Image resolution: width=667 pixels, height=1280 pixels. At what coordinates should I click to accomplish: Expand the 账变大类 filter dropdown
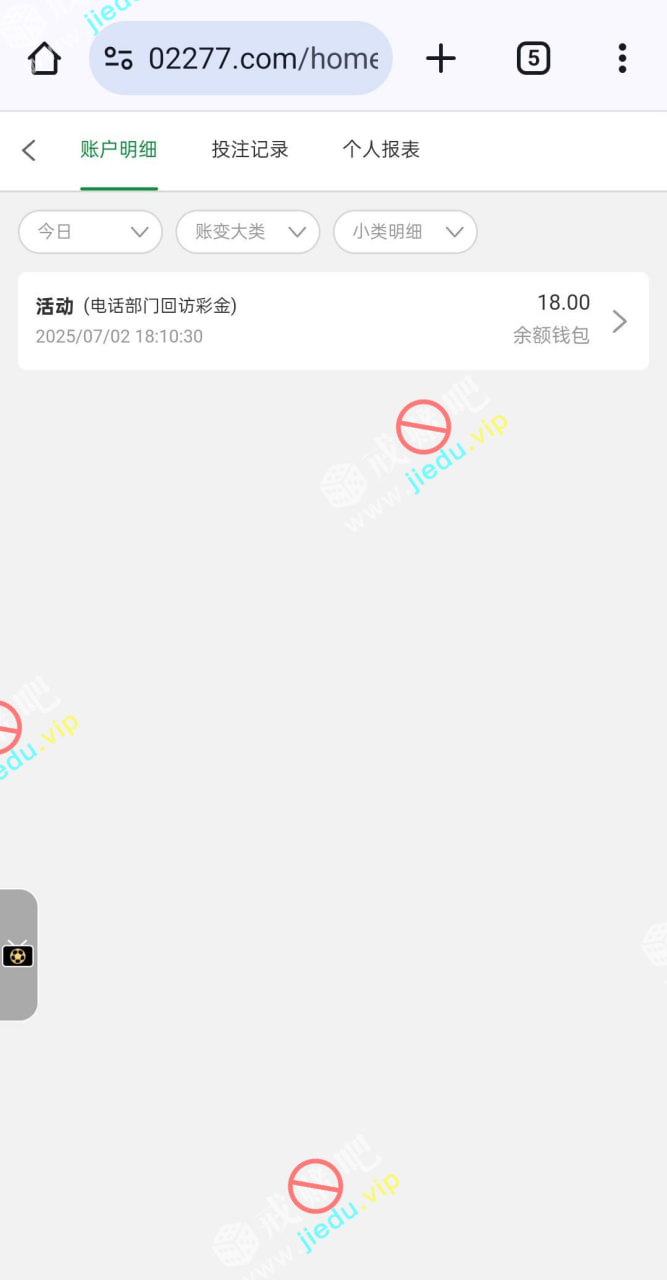click(248, 232)
